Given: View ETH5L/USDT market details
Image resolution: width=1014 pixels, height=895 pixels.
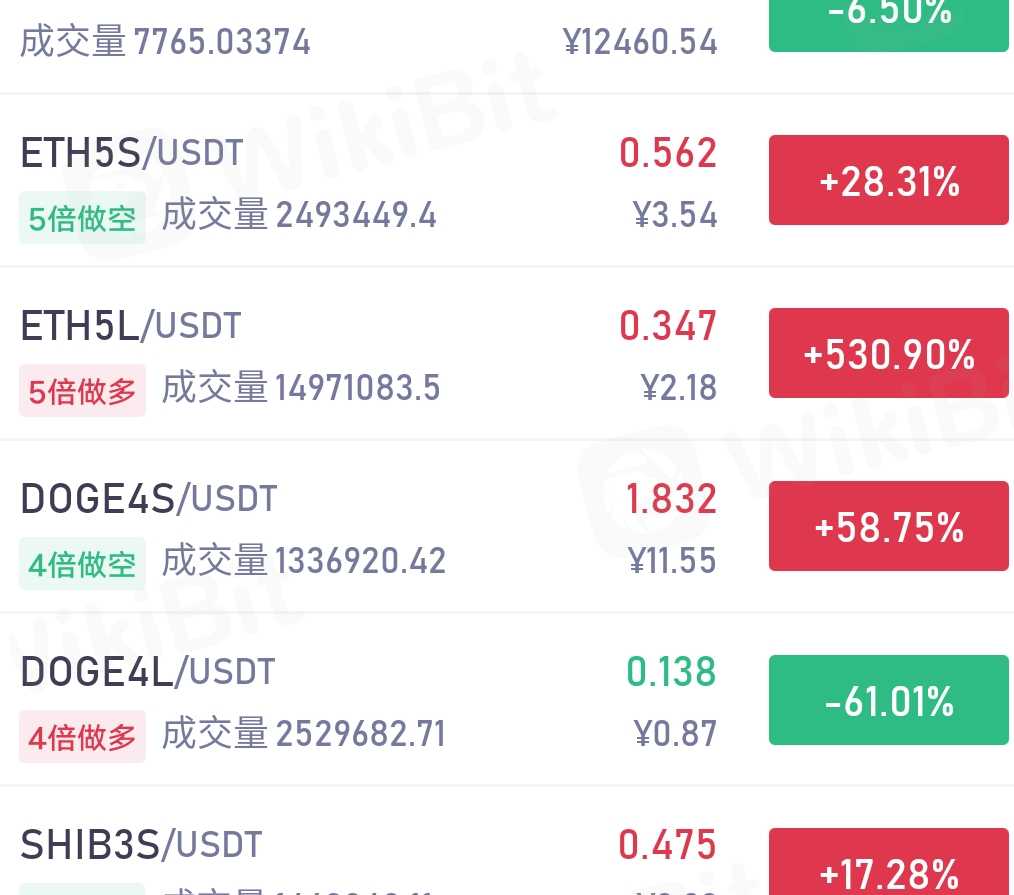Looking at the screenshot, I should tap(131, 327).
